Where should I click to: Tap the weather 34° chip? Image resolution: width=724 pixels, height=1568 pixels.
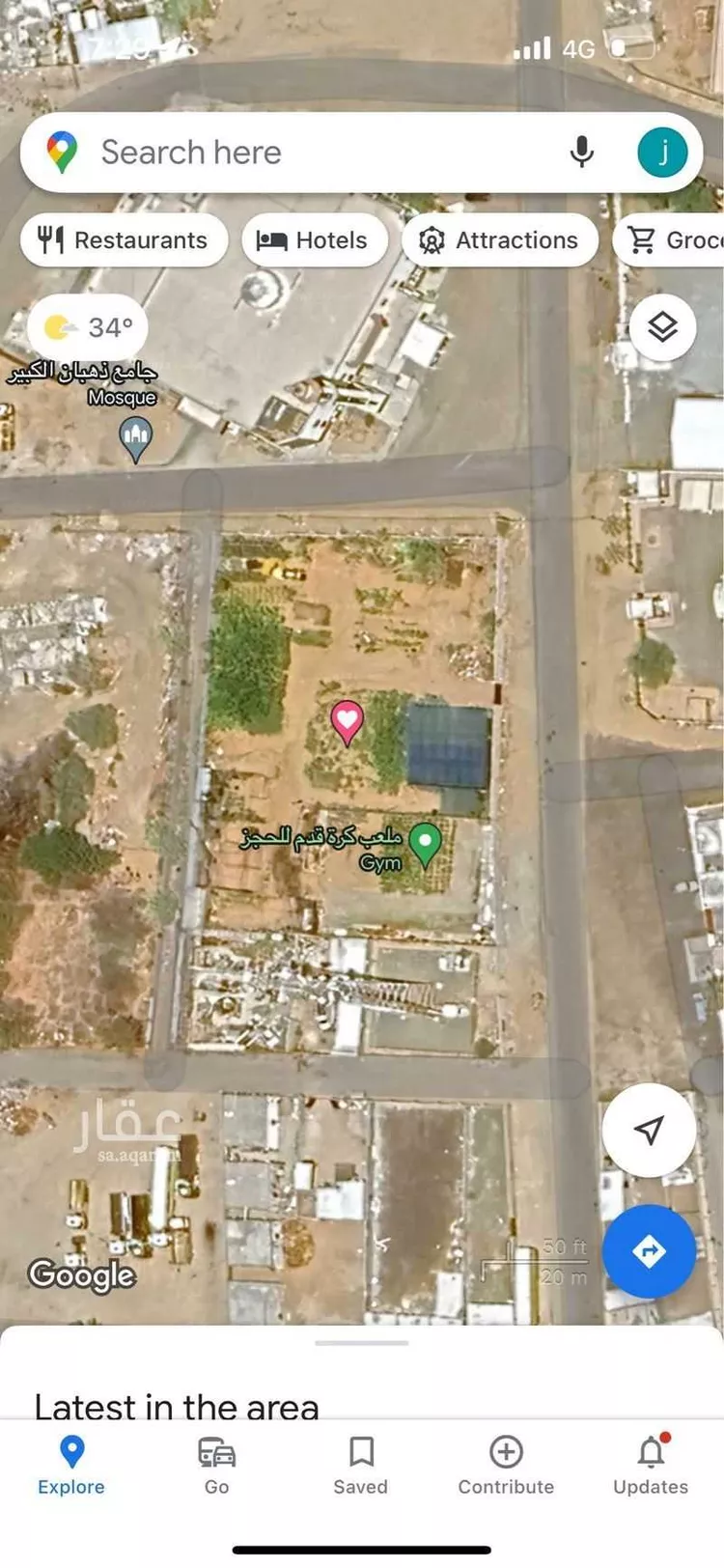tap(86, 327)
